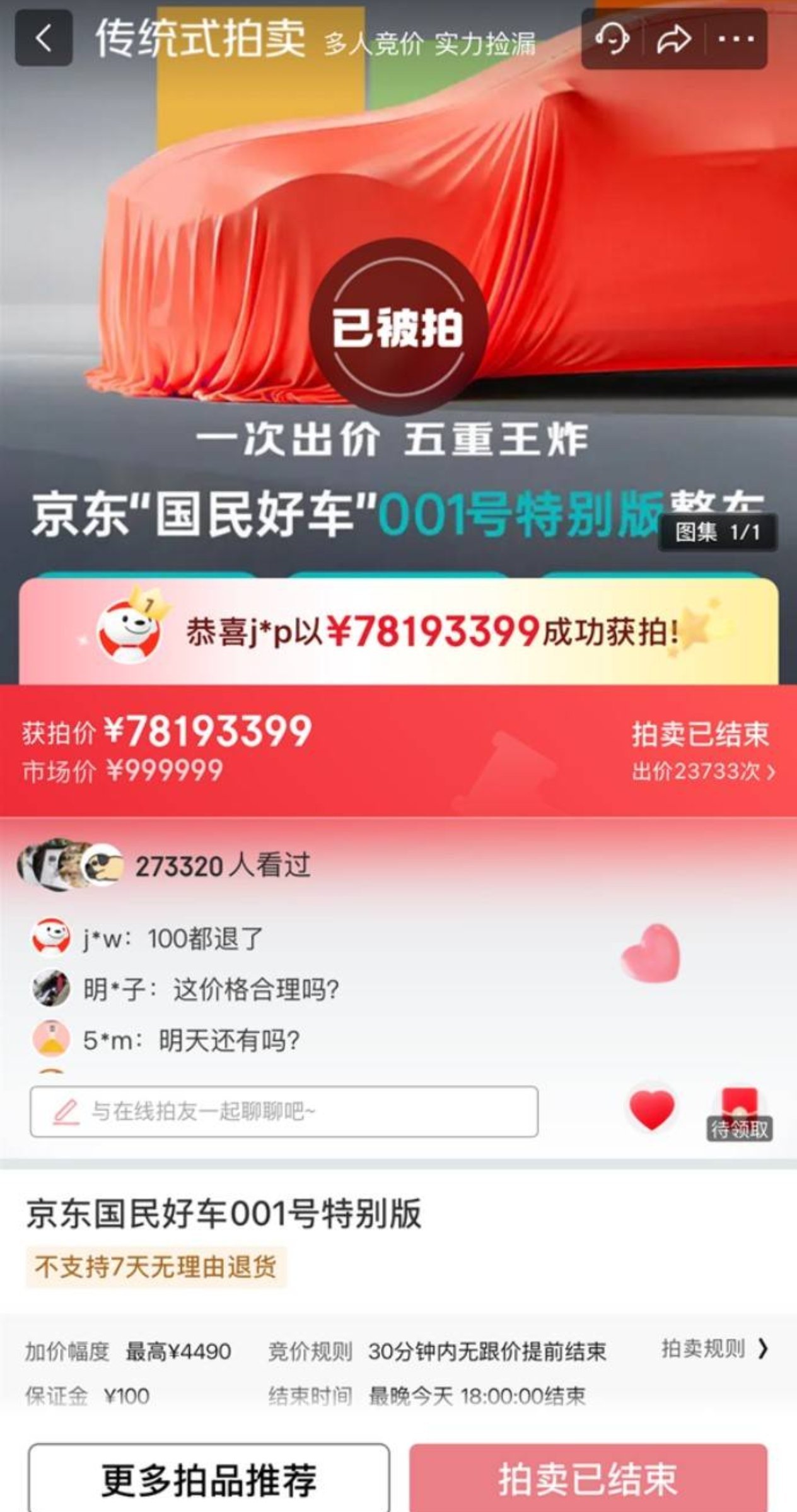797x1512 pixels.
Task: Tap the chat input field 与在线拍友一起聊聊吧
Action: pyautogui.click(x=284, y=1111)
